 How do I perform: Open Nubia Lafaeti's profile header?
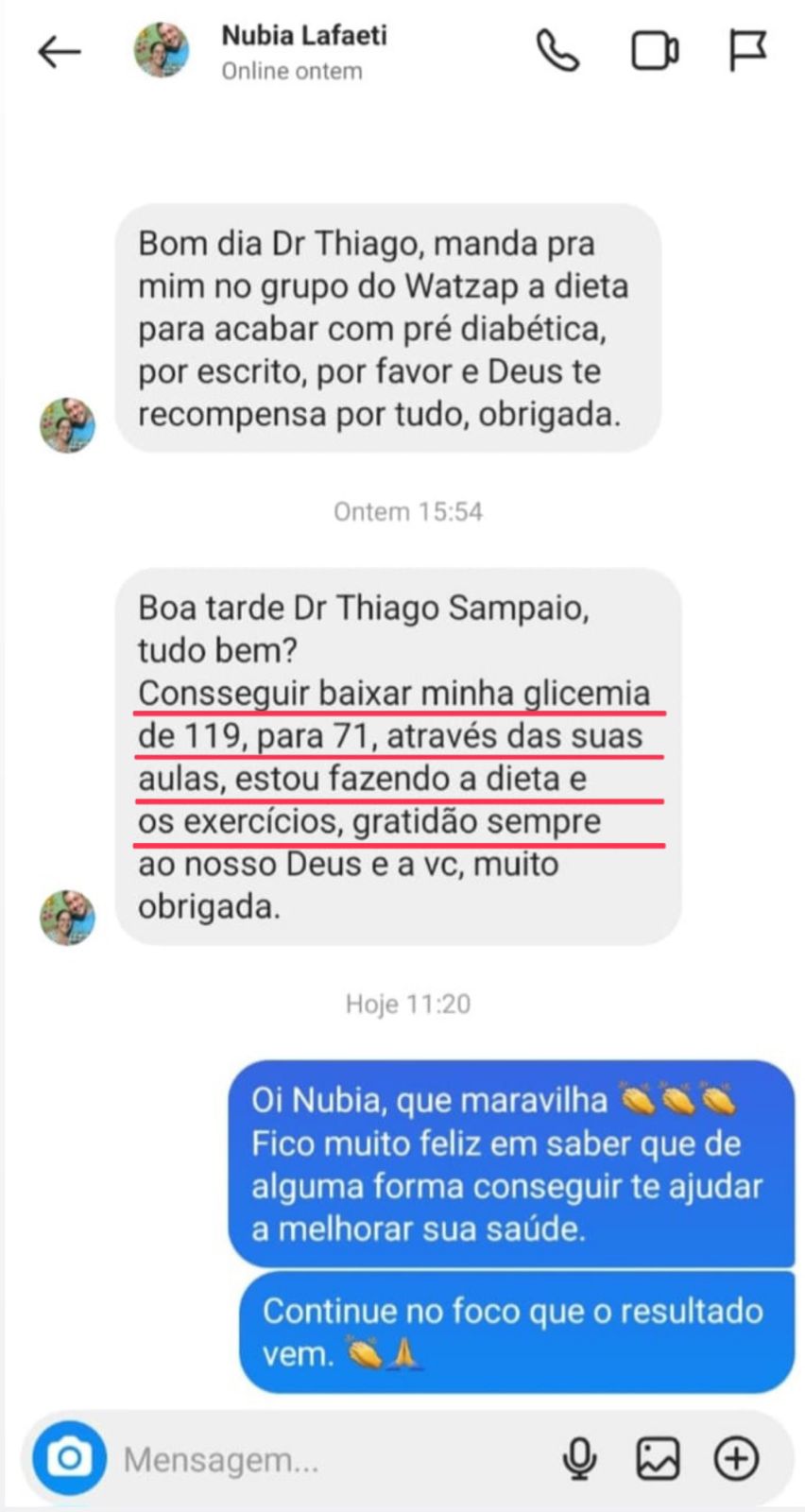point(303,51)
